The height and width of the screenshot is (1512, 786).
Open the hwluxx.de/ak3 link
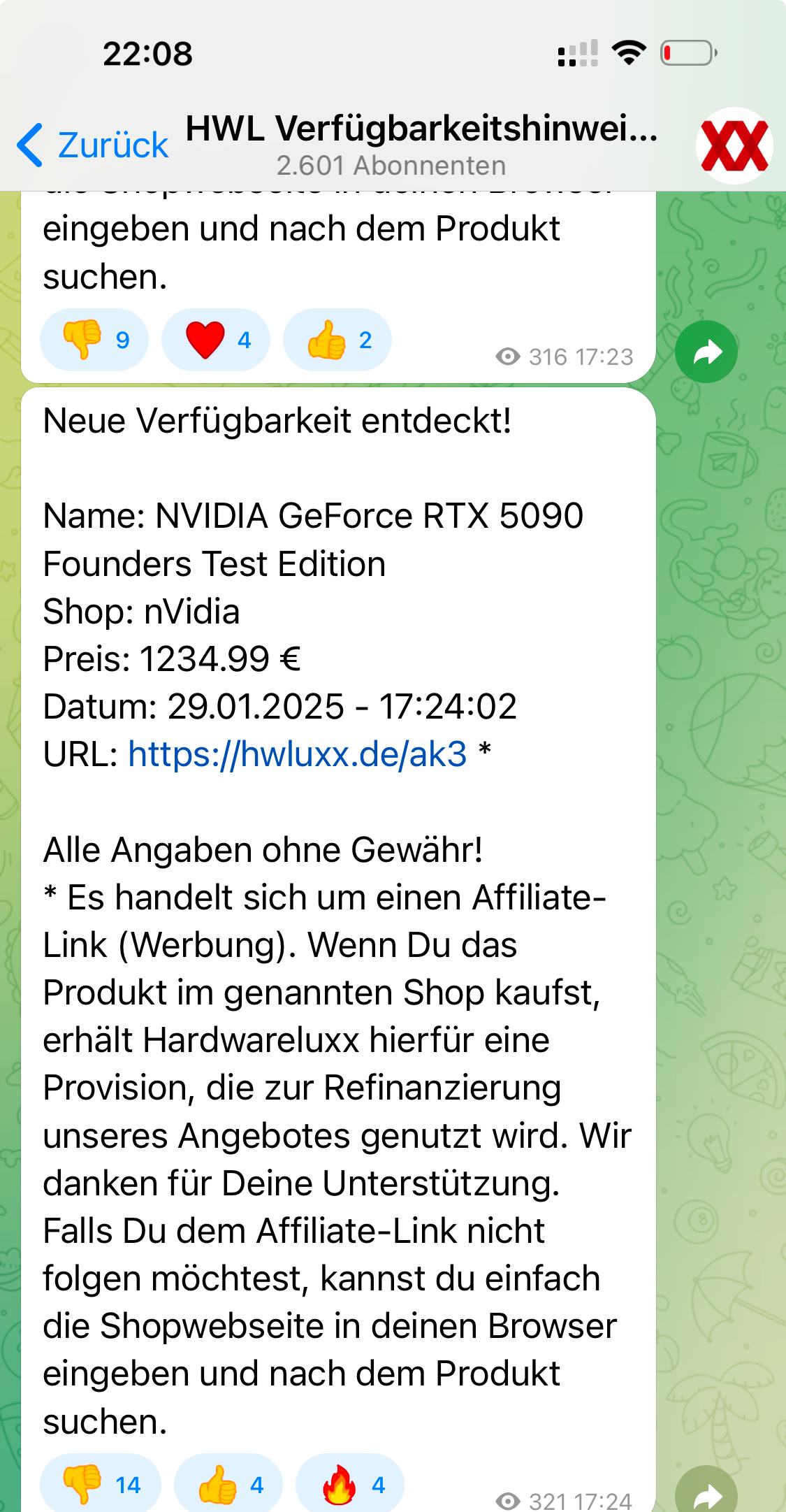[x=297, y=754]
